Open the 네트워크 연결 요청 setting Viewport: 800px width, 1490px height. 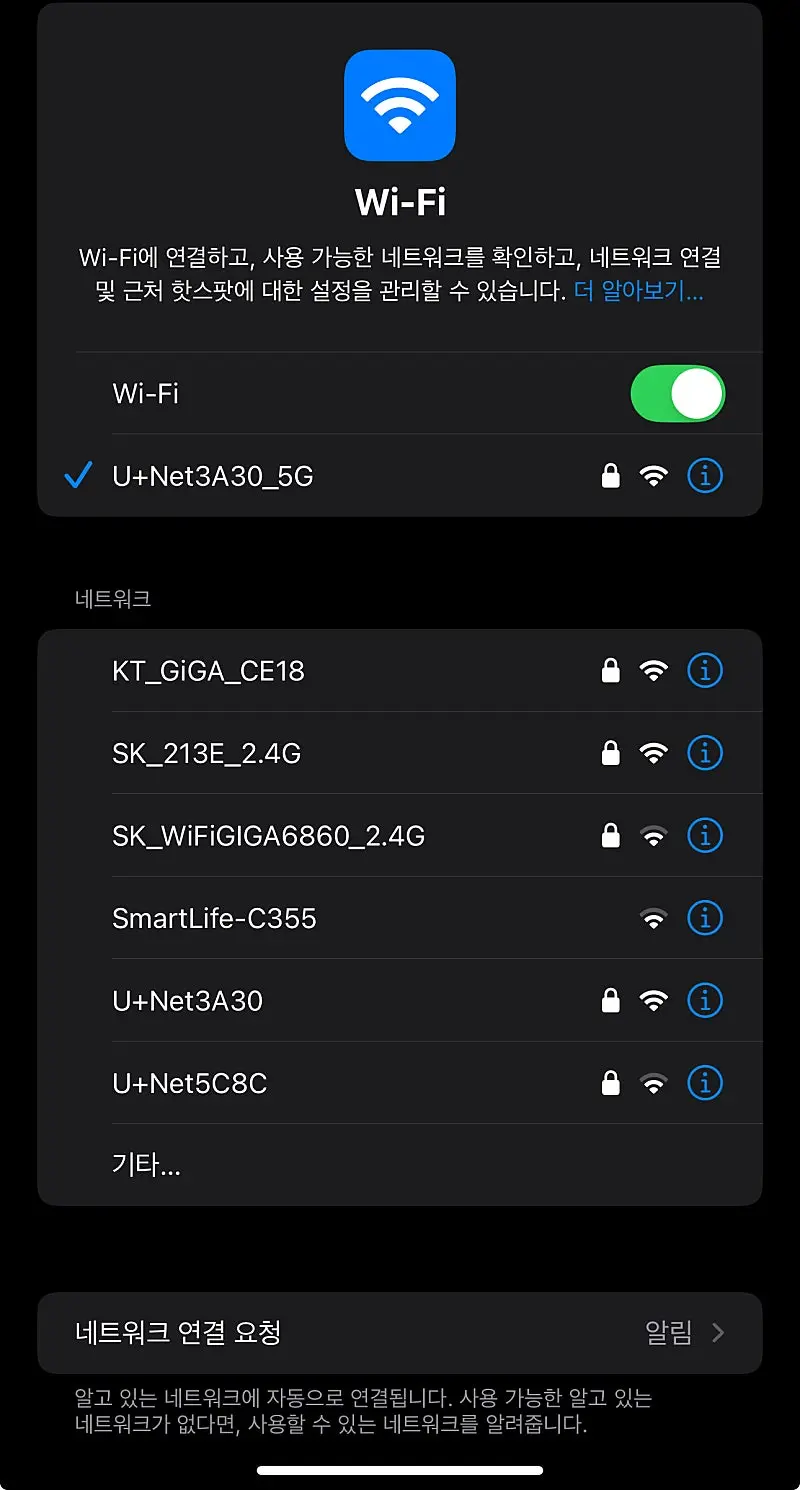[400, 1332]
